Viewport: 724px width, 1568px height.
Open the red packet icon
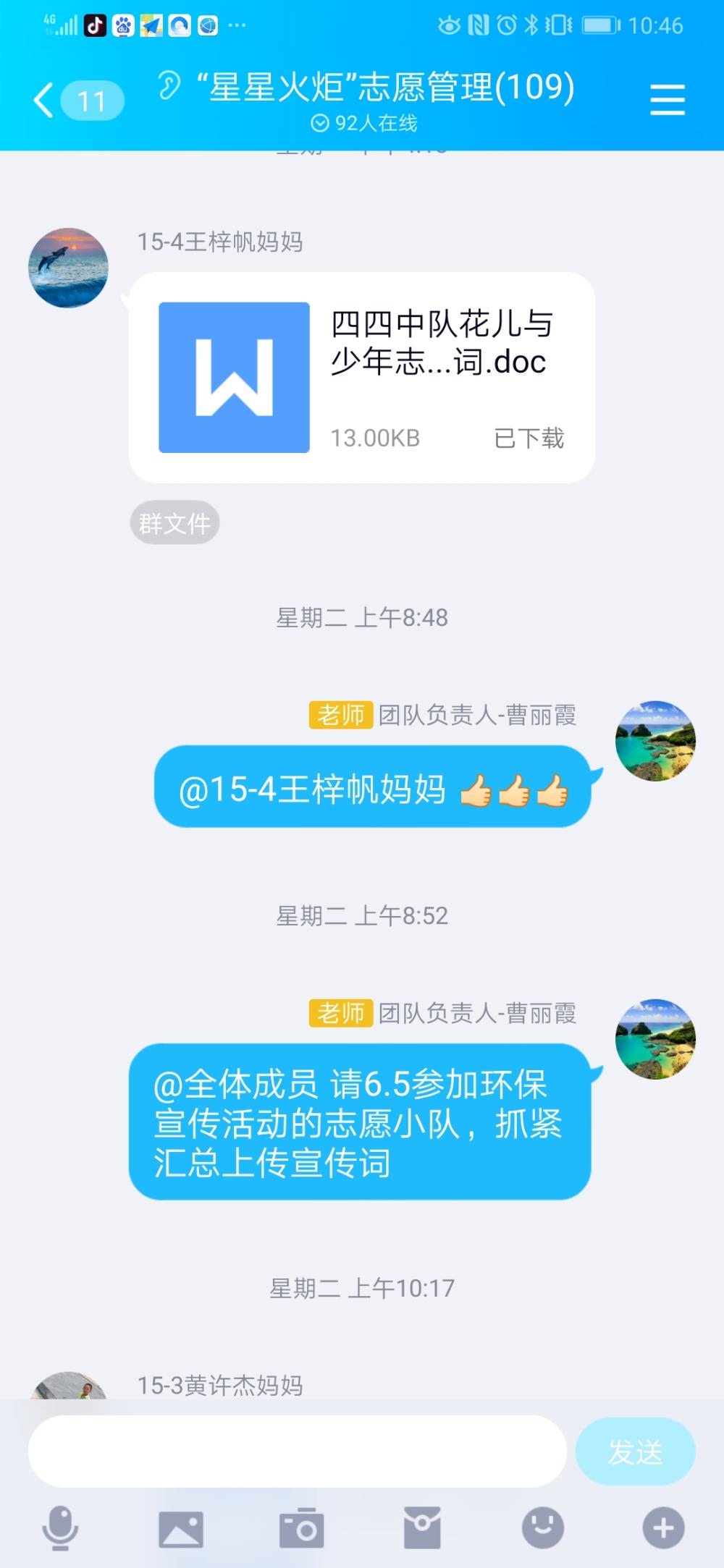coord(422,1527)
